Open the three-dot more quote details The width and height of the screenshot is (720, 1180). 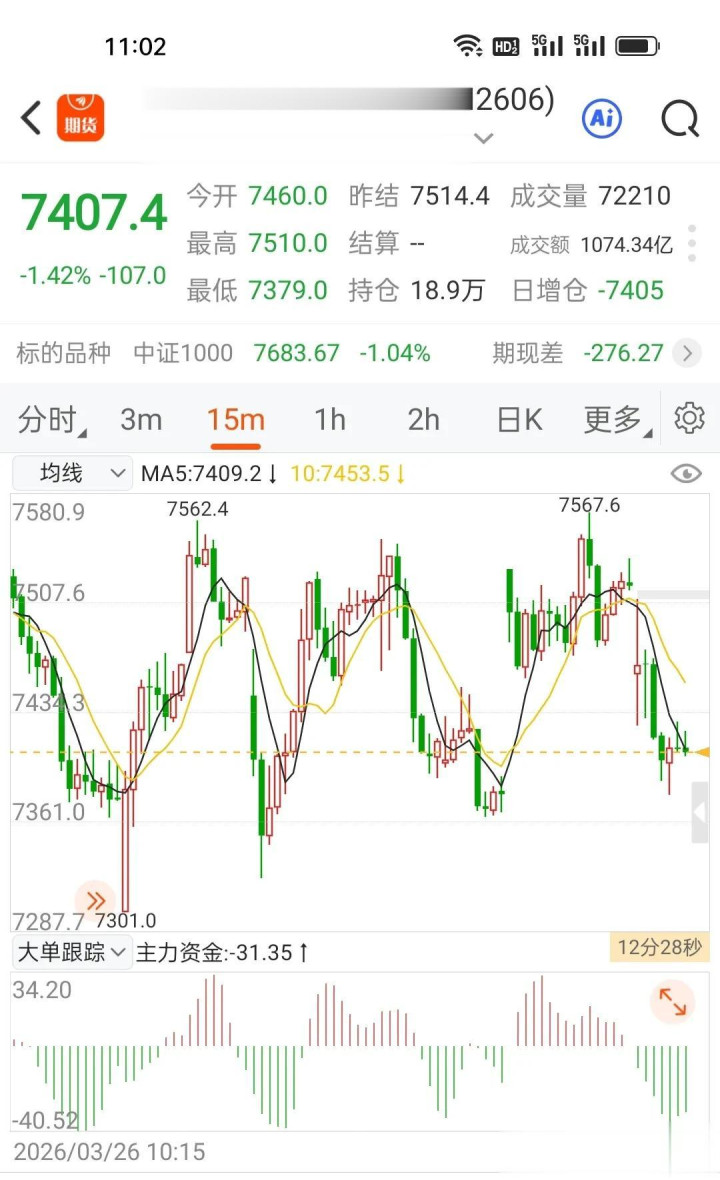pos(692,243)
